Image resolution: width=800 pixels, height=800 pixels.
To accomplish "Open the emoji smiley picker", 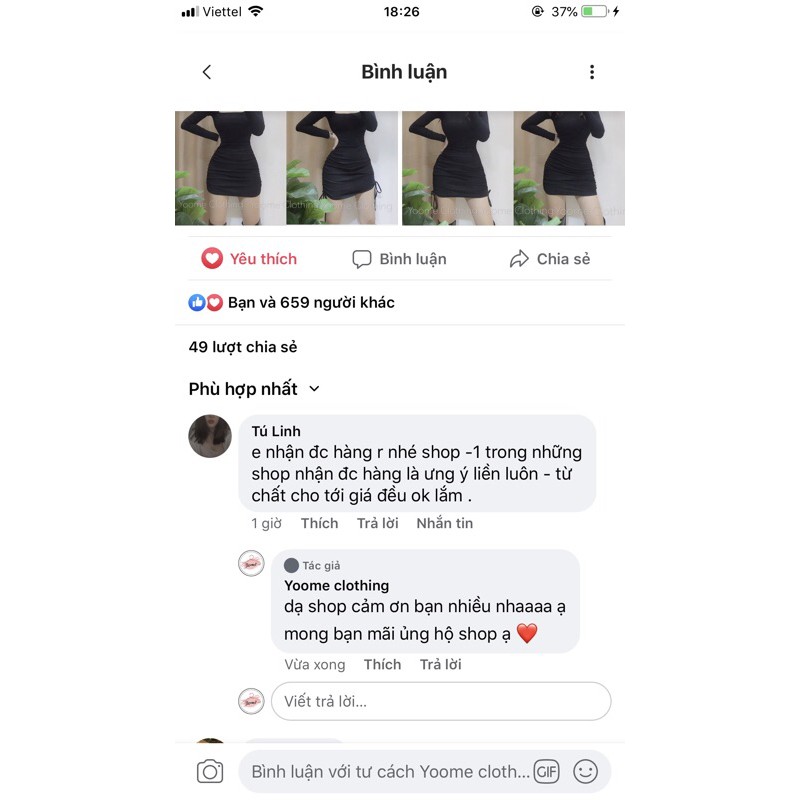I will 586,771.
